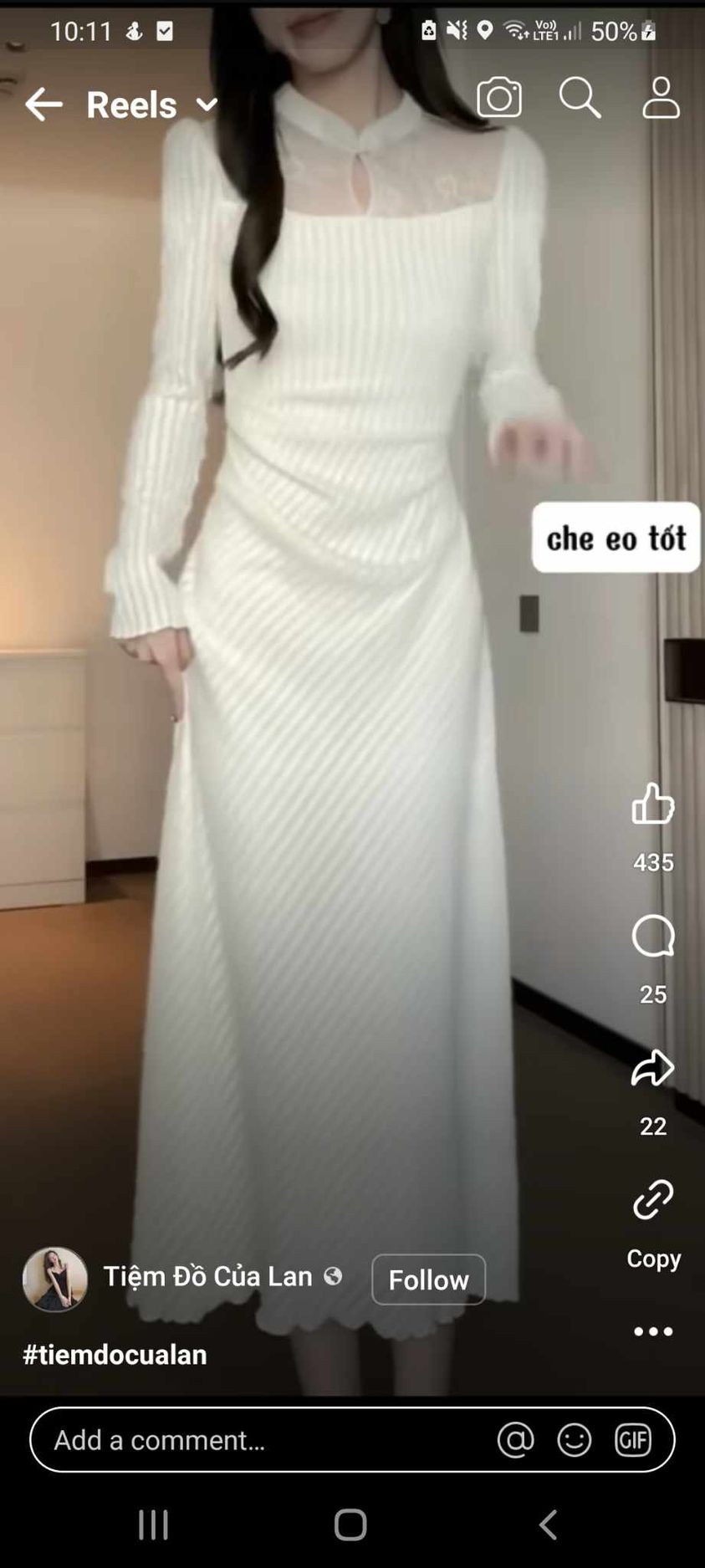Open the camera to create a reel
Screen dimensions: 705x1568
(x=499, y=98)
